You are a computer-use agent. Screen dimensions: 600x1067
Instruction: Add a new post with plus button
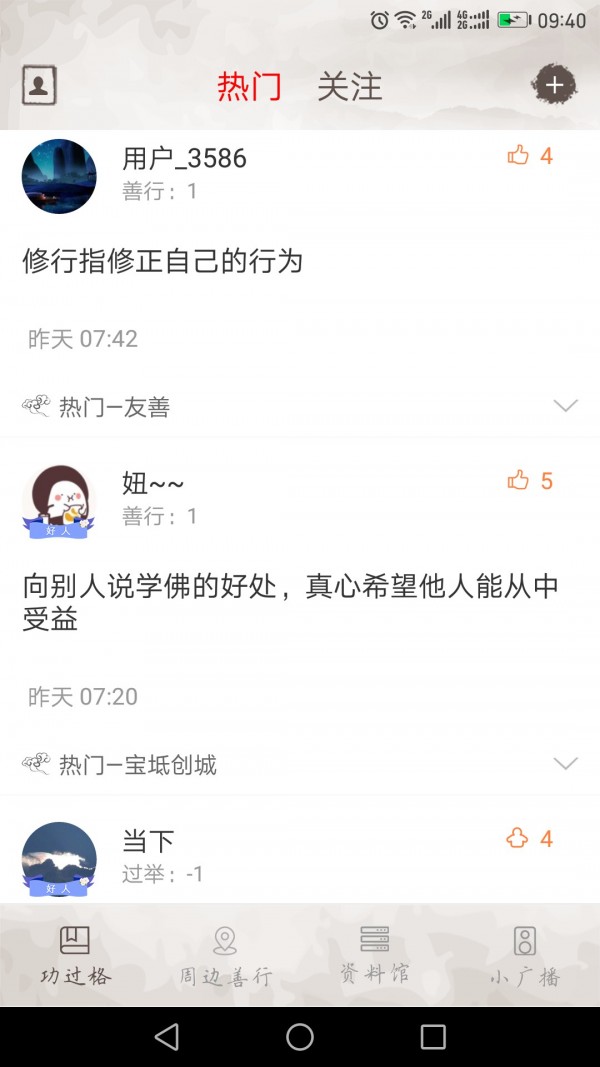[554, 85]
